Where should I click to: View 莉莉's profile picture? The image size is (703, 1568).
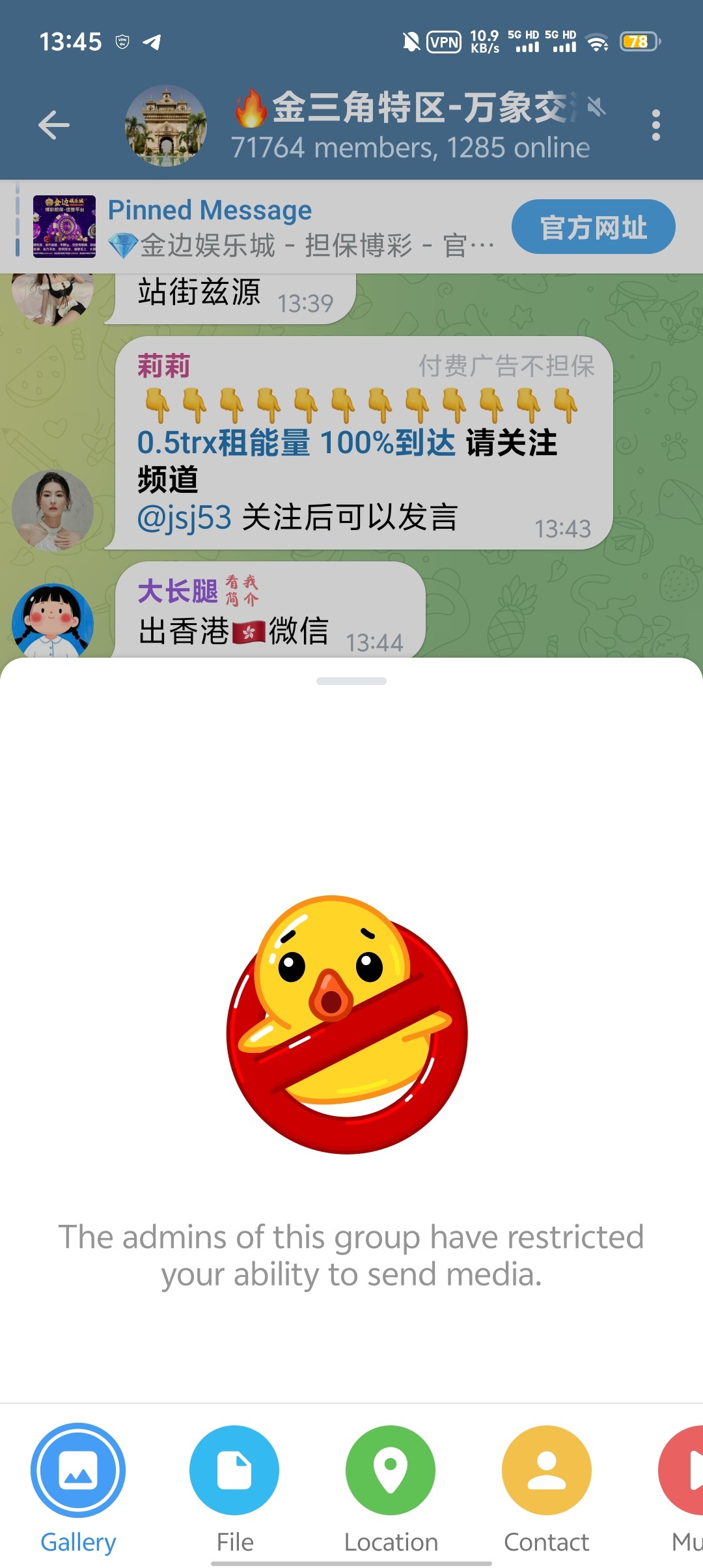pos(53,510)
